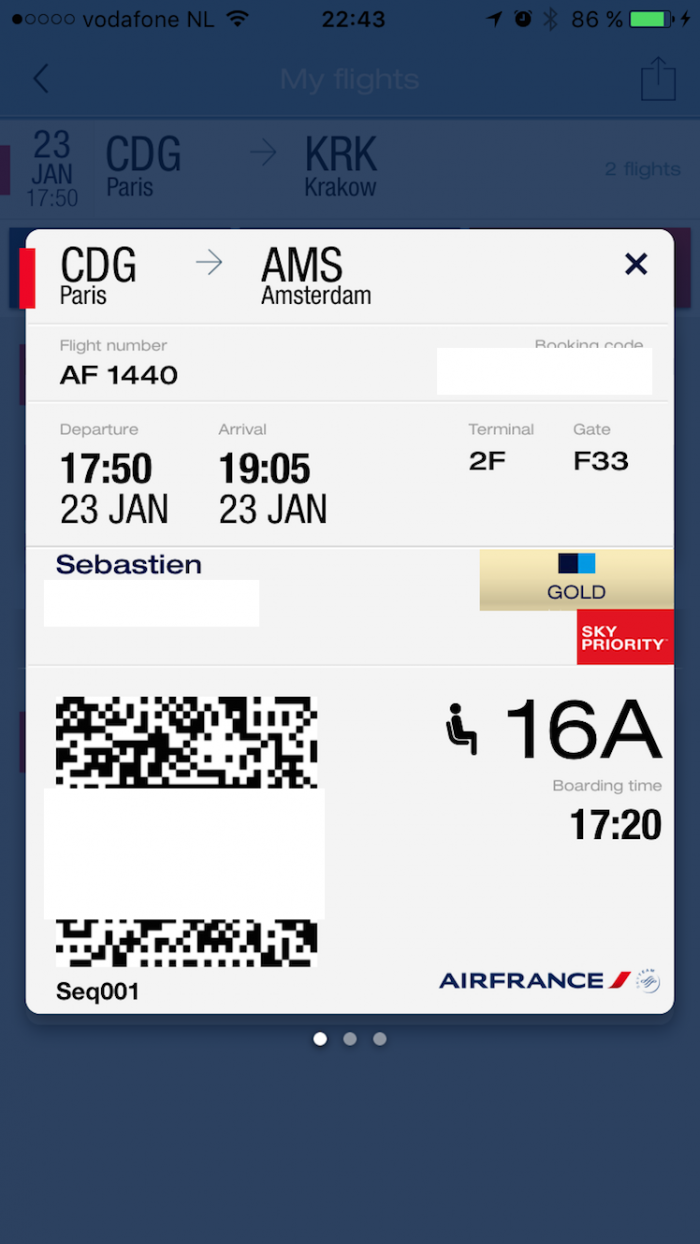Share the flight via share icon
Viewport: 700px width, 1244px height.
[657, 78]
